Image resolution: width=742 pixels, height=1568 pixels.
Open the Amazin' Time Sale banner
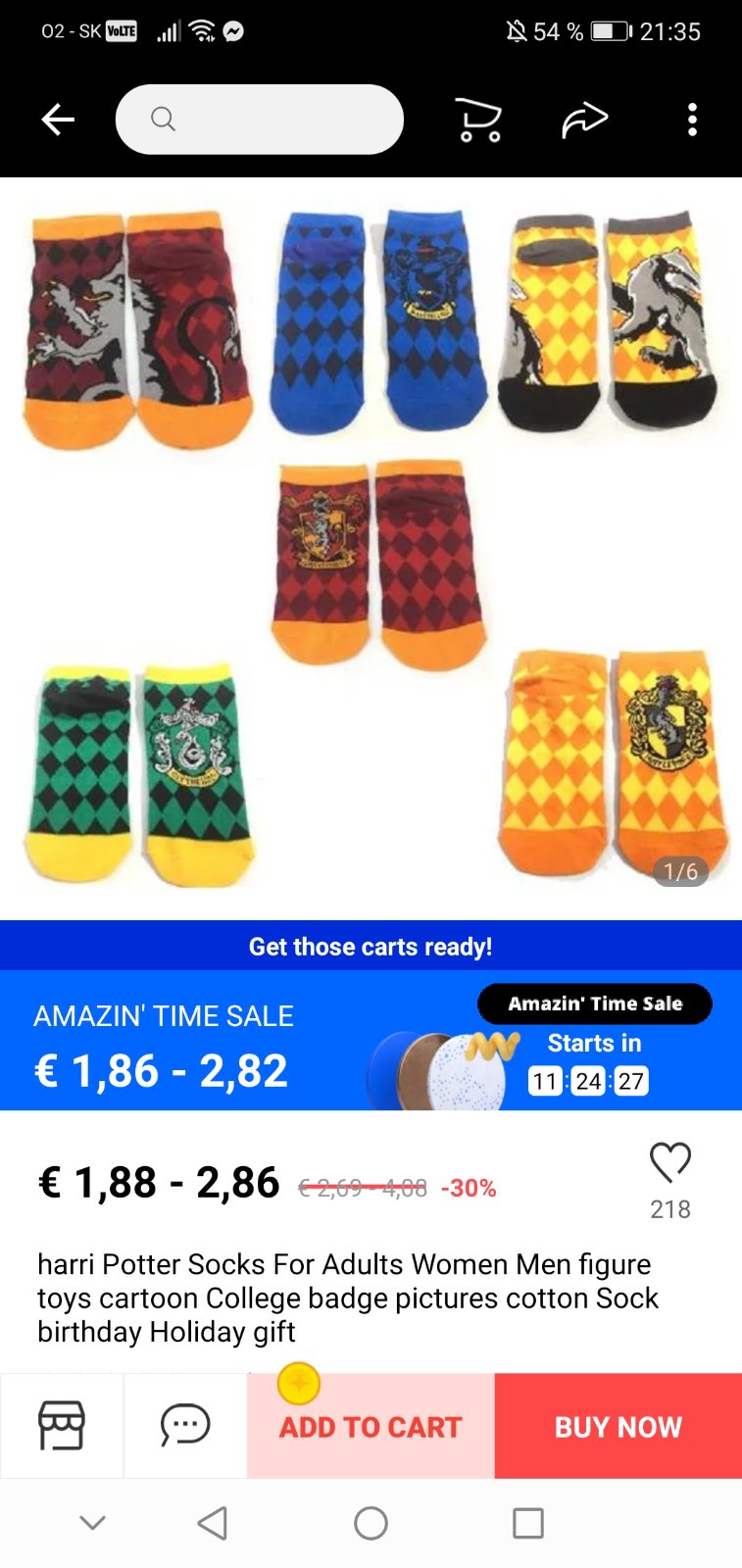coord(371,1041)
